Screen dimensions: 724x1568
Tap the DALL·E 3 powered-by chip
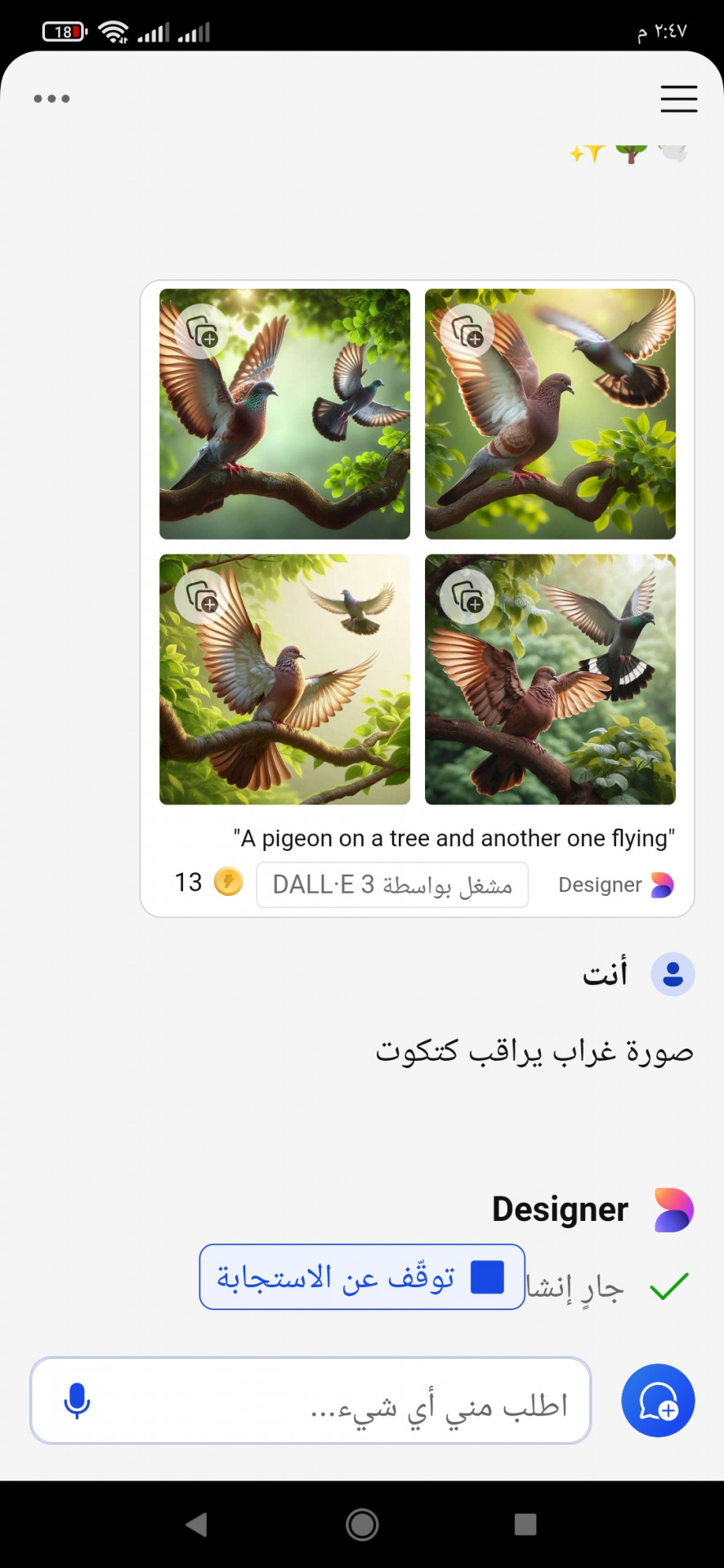(x=392, y=884)
